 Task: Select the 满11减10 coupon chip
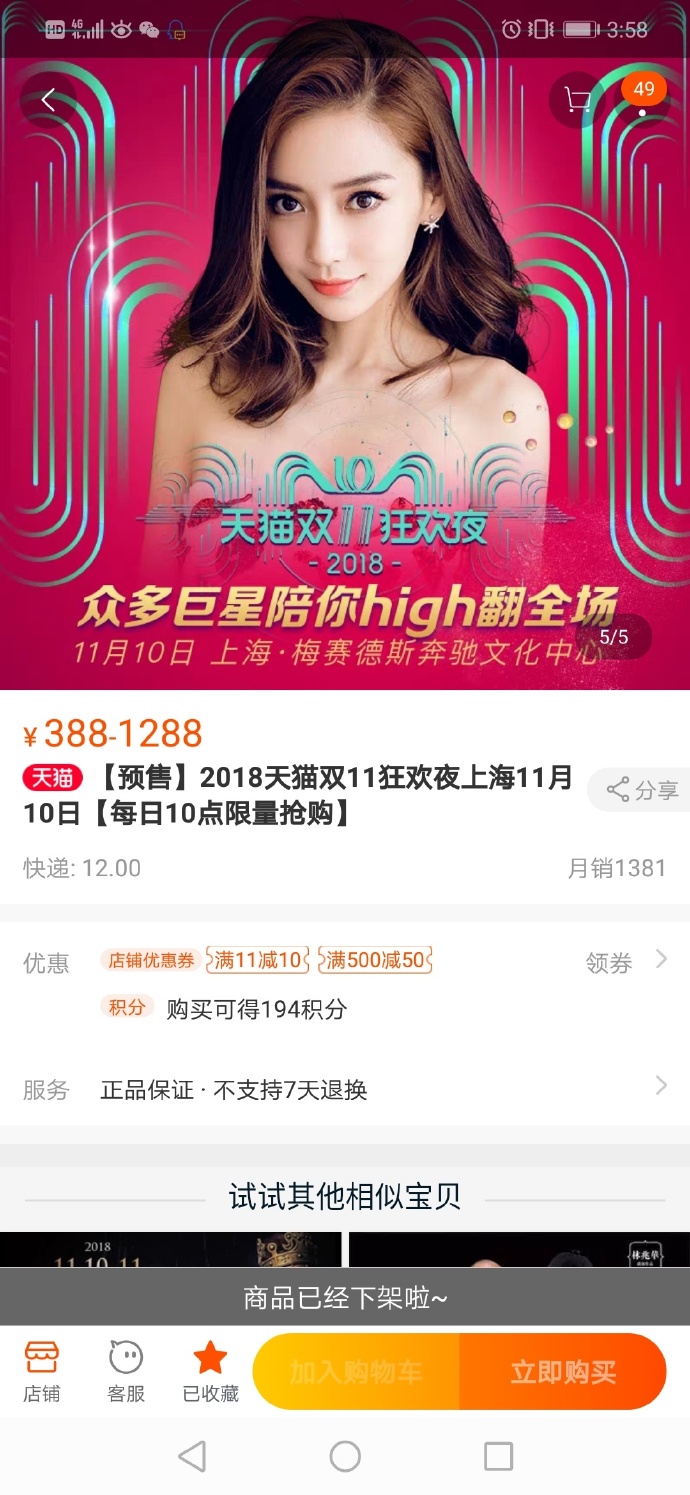pyautogui.click(x=257, y=960)
